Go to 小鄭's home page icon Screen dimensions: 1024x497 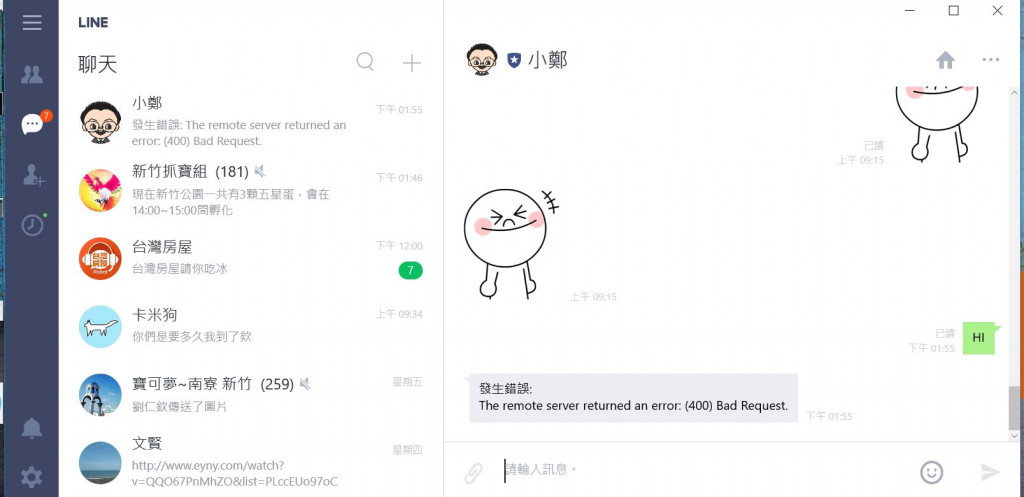pyautogui.click(x=945, y=60)
